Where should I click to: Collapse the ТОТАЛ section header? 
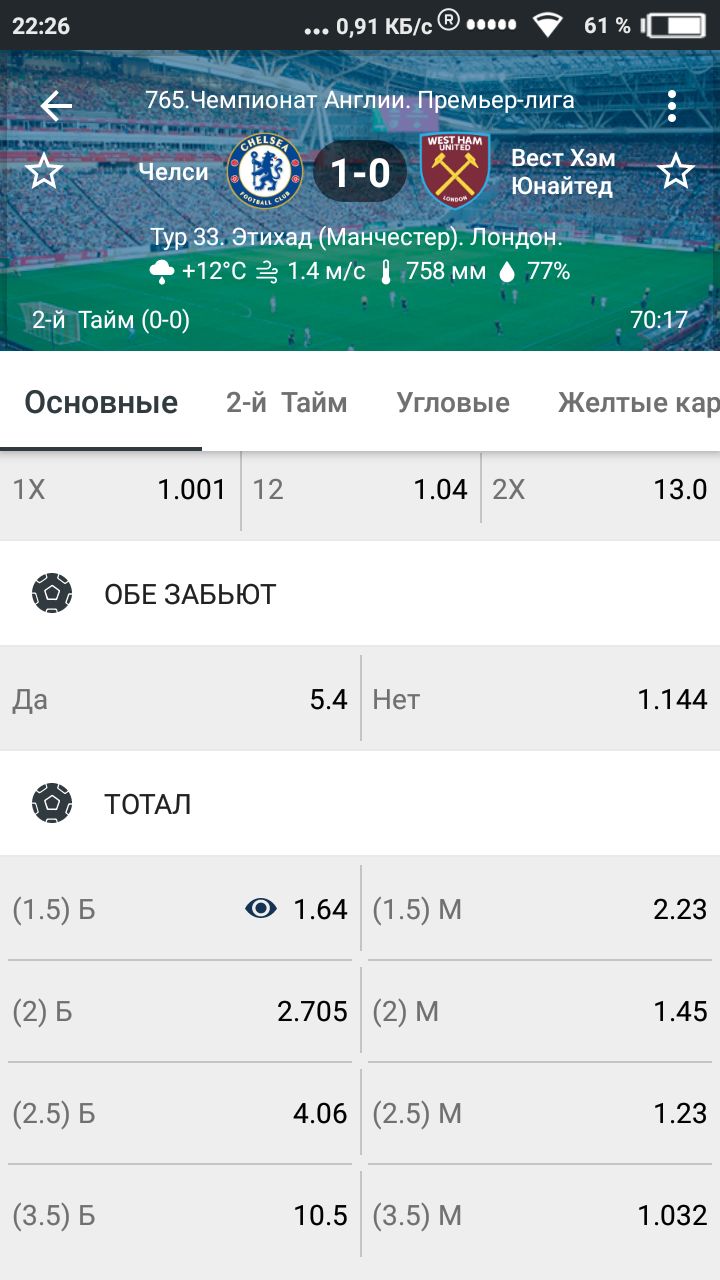click(x=360, y=804)
